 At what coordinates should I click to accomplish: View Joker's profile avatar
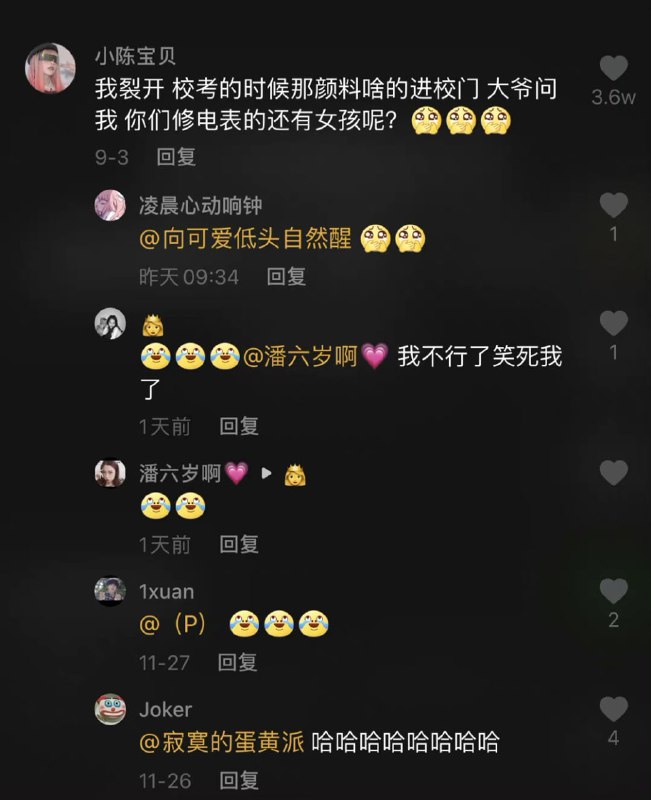coord(110,709)
